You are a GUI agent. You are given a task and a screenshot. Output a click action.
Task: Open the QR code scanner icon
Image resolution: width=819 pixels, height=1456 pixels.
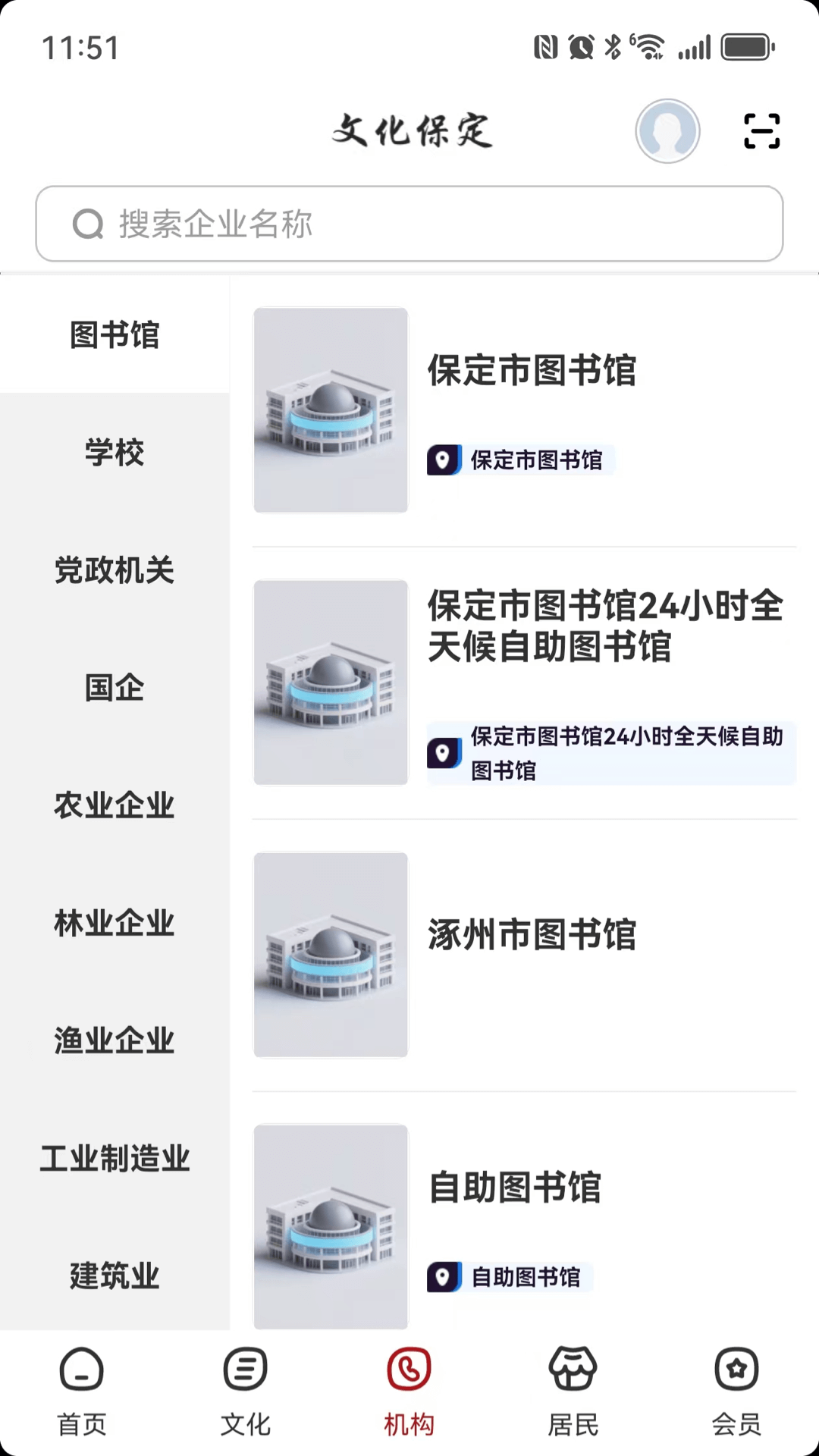pos(761,130)
